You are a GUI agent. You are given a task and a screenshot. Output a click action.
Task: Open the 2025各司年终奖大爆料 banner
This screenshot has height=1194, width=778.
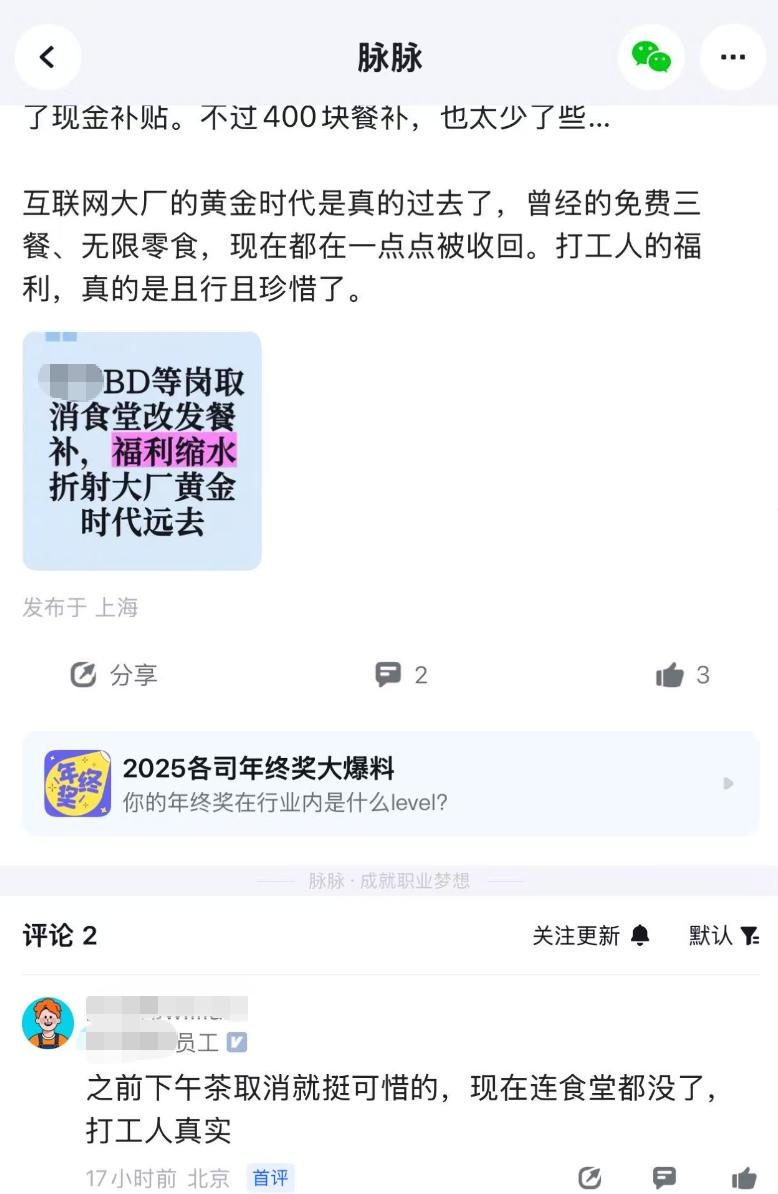pos(390,783)
